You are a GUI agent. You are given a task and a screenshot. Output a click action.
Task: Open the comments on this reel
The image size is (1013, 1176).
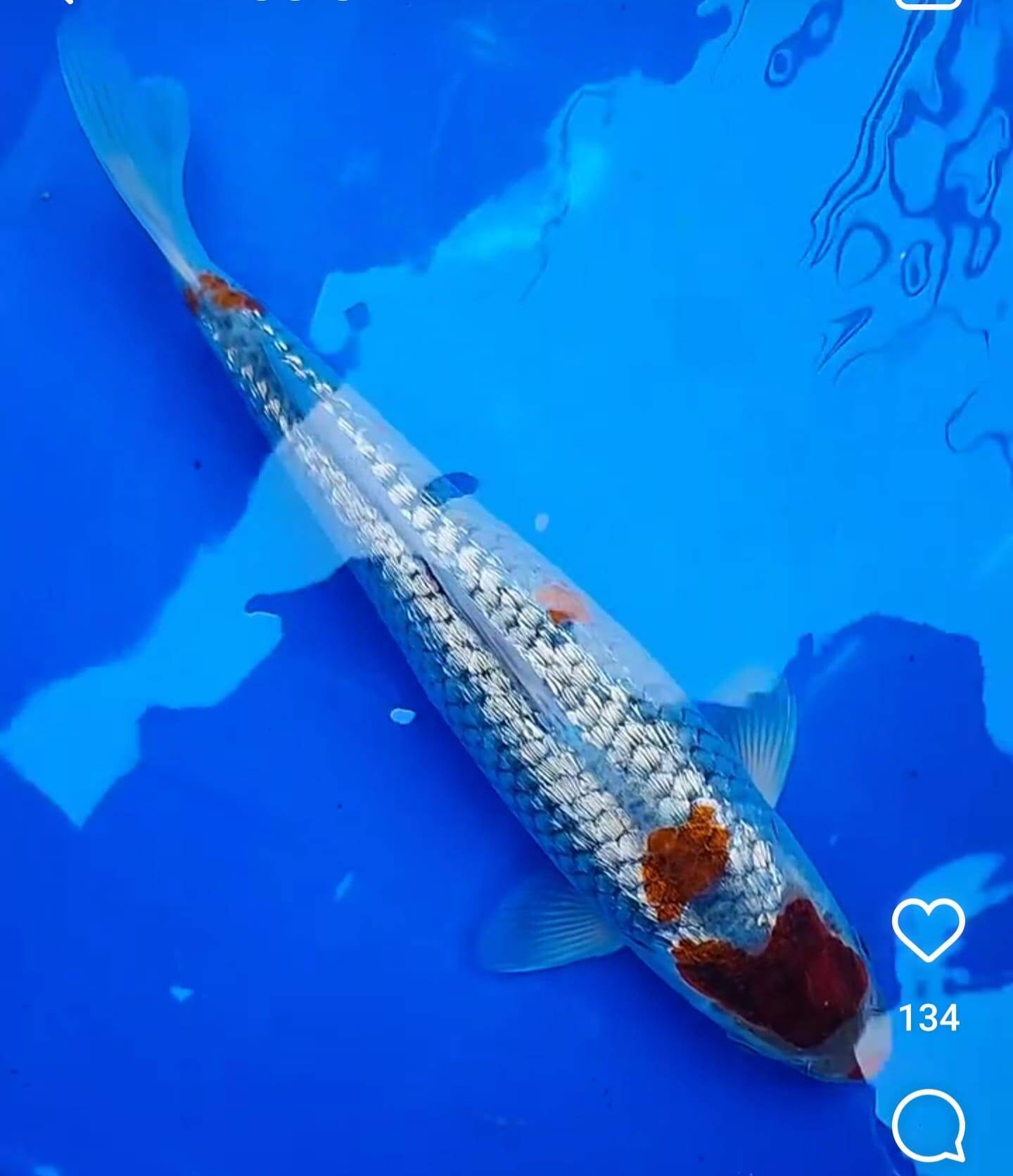click(x=928, y=1125)
